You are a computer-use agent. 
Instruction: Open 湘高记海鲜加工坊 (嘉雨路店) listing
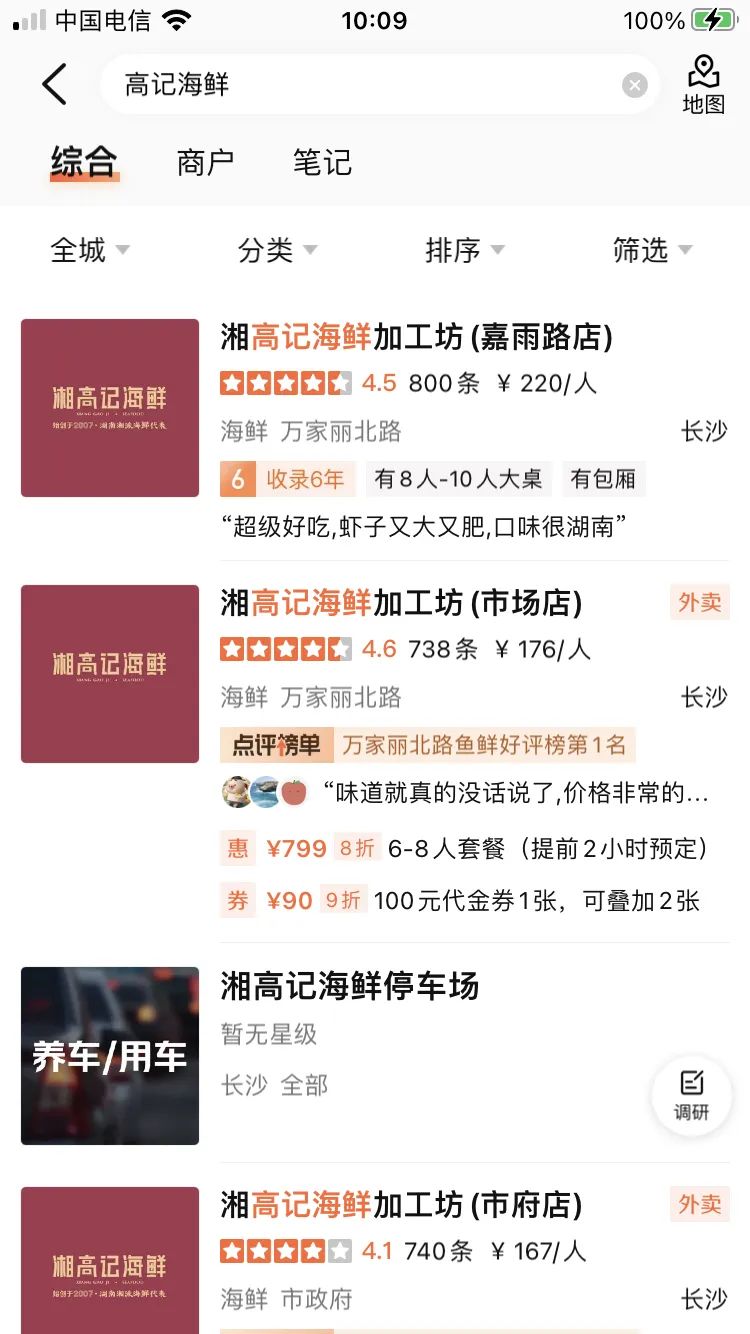pyautogui.click(x=416, y=337)
